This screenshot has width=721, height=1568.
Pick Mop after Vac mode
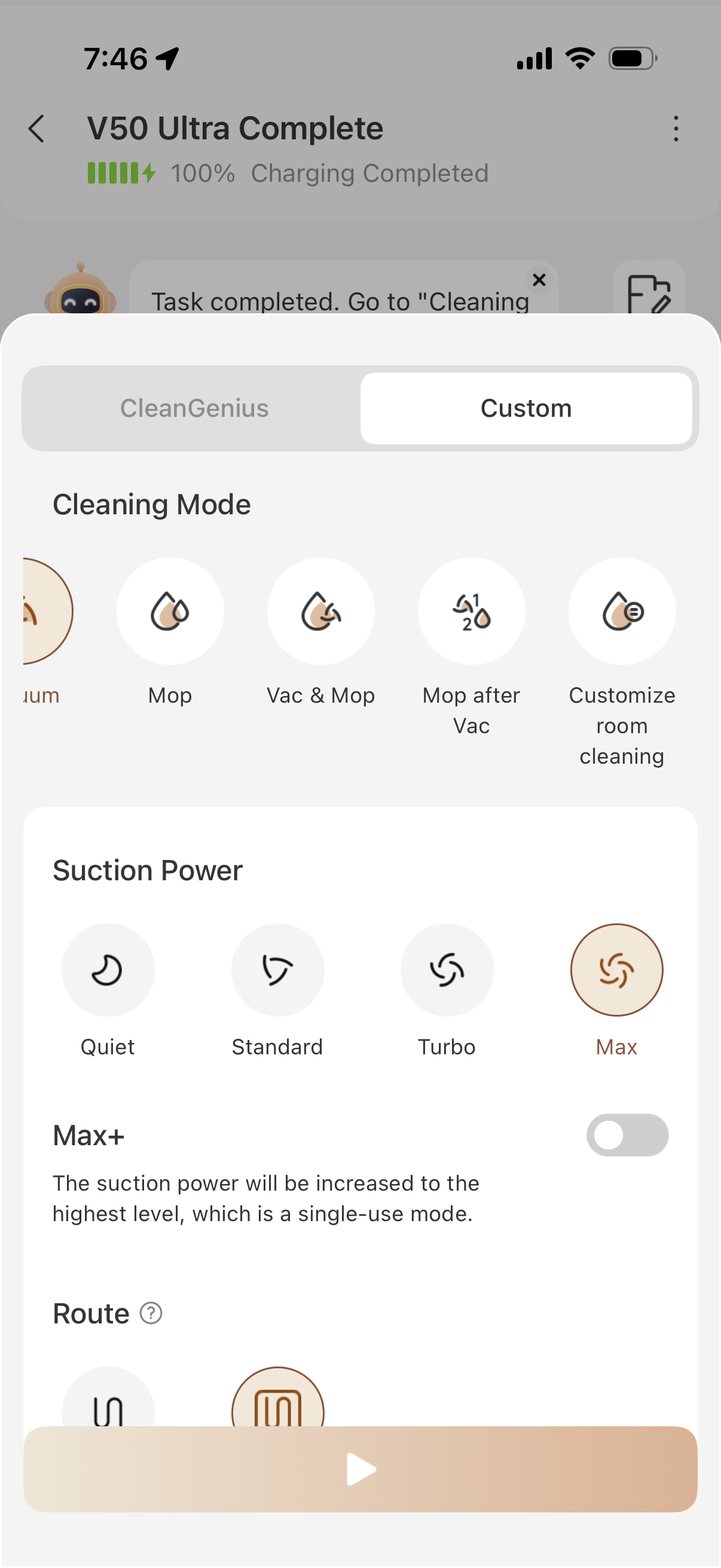point(471,611)
